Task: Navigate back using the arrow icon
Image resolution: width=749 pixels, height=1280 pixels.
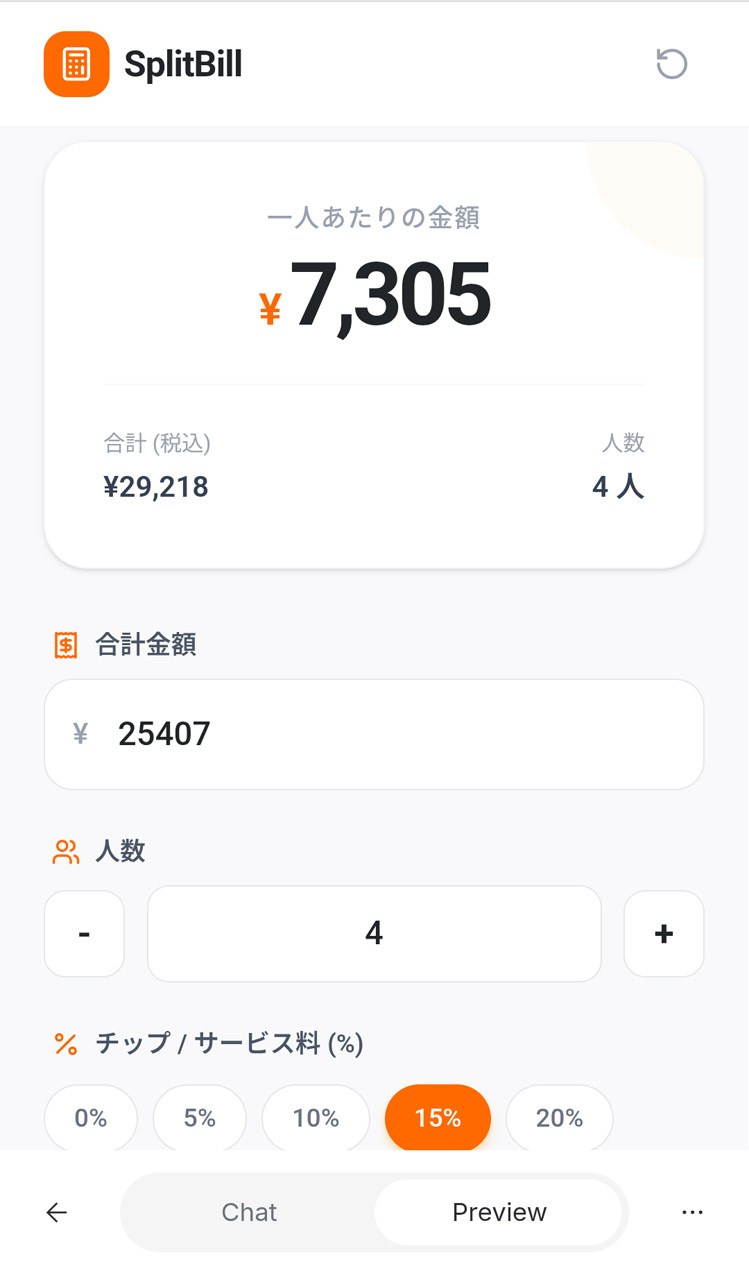Action: tap(56, 1212)
